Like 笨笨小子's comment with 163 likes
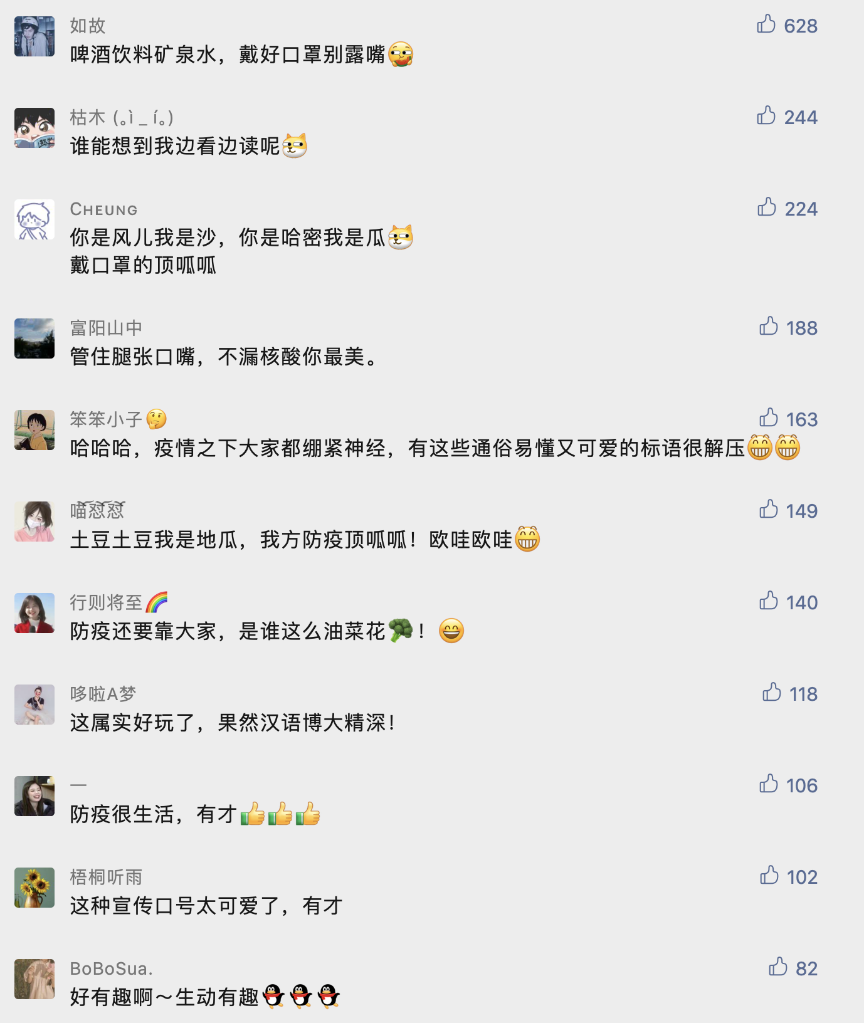Image resolution: width=864 pixels, height=1023 pixels. click(x=769, y=418)
